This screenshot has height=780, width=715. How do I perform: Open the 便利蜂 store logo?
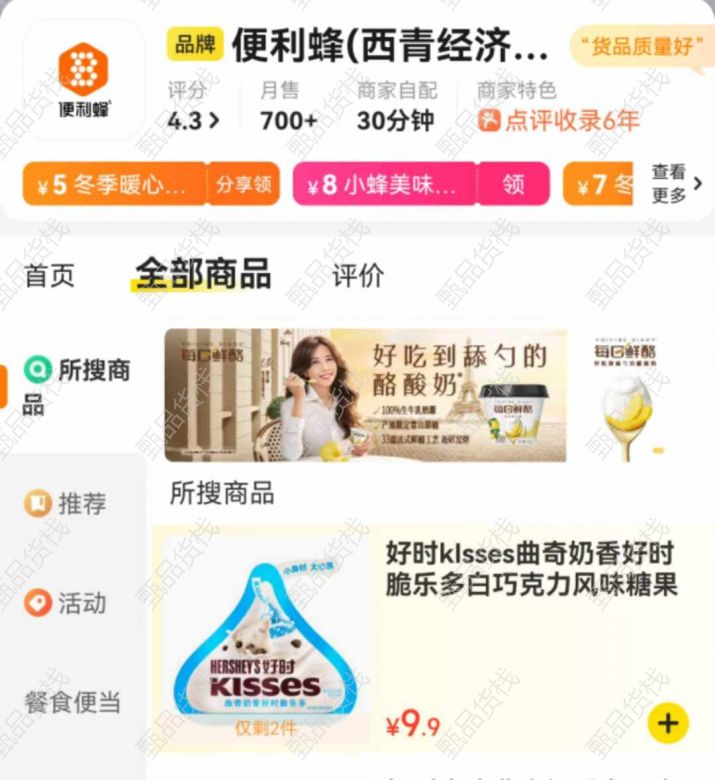[83, 79]
